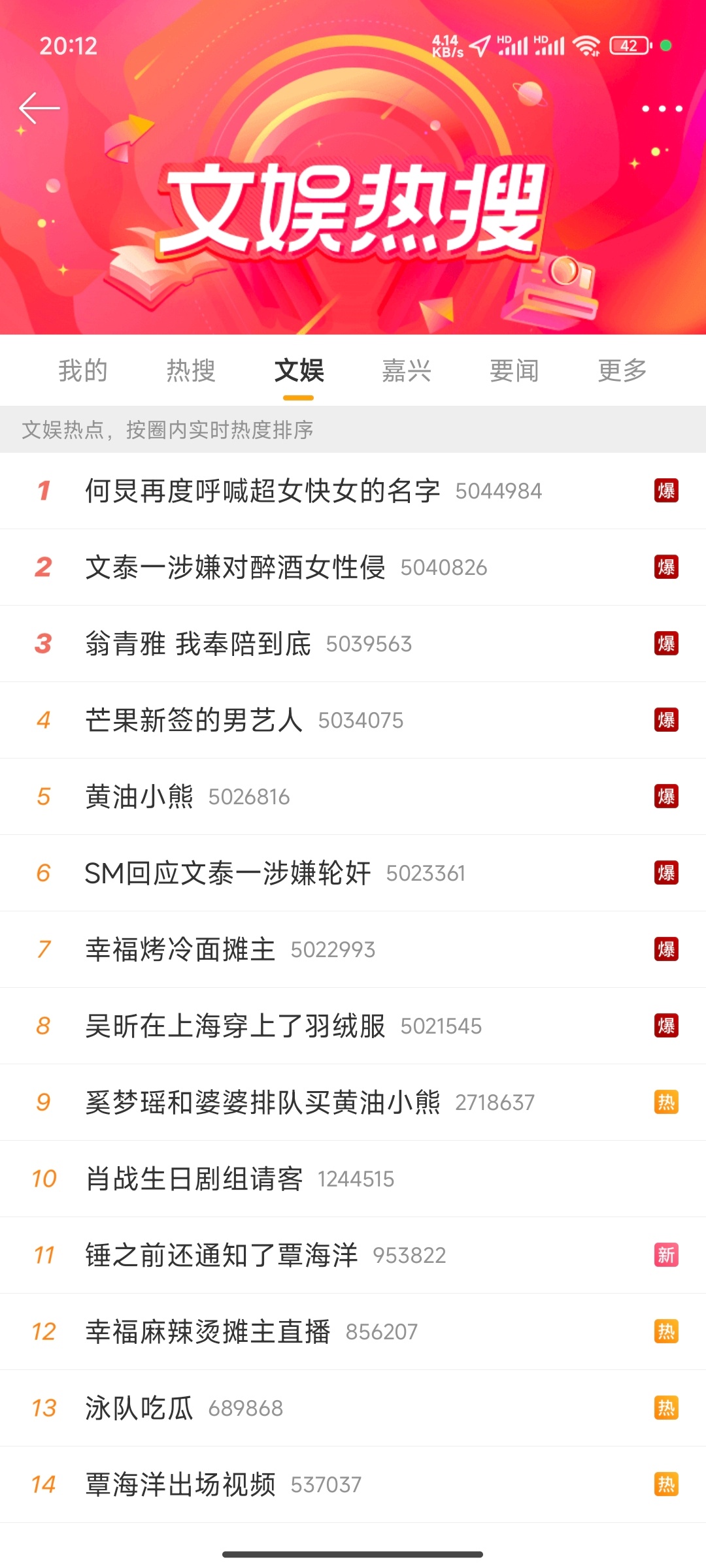Switch to the 我的 tab

tap(83, 371)
